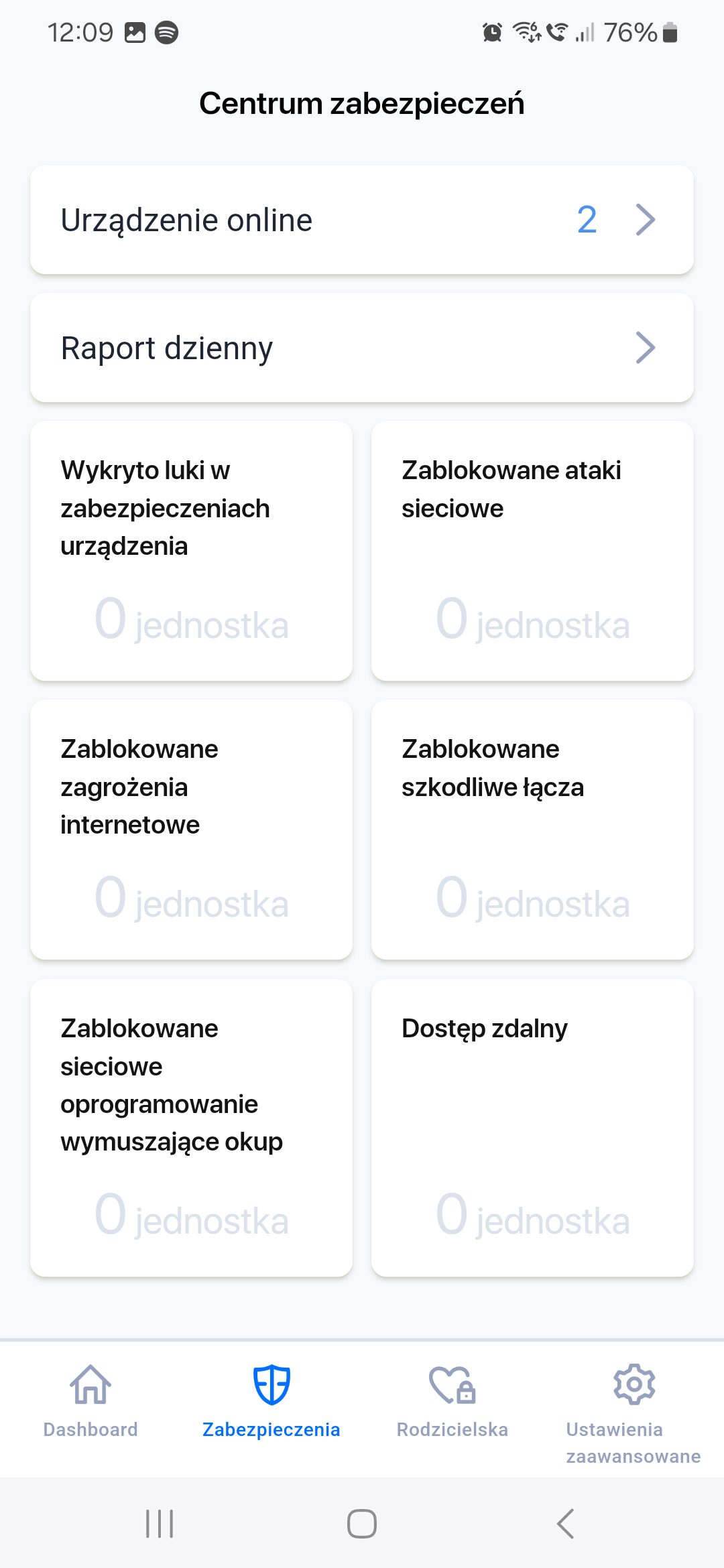
Task: Open Raport dzienny
Action: 362,348
